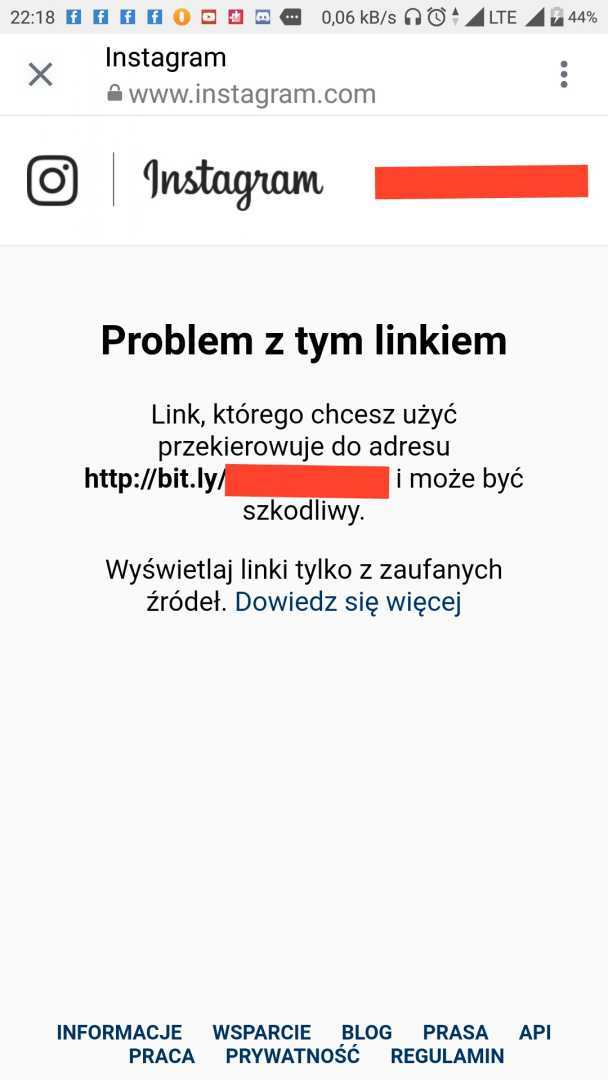Open the INFORMACJE footer link

(x=119, y=1032)
